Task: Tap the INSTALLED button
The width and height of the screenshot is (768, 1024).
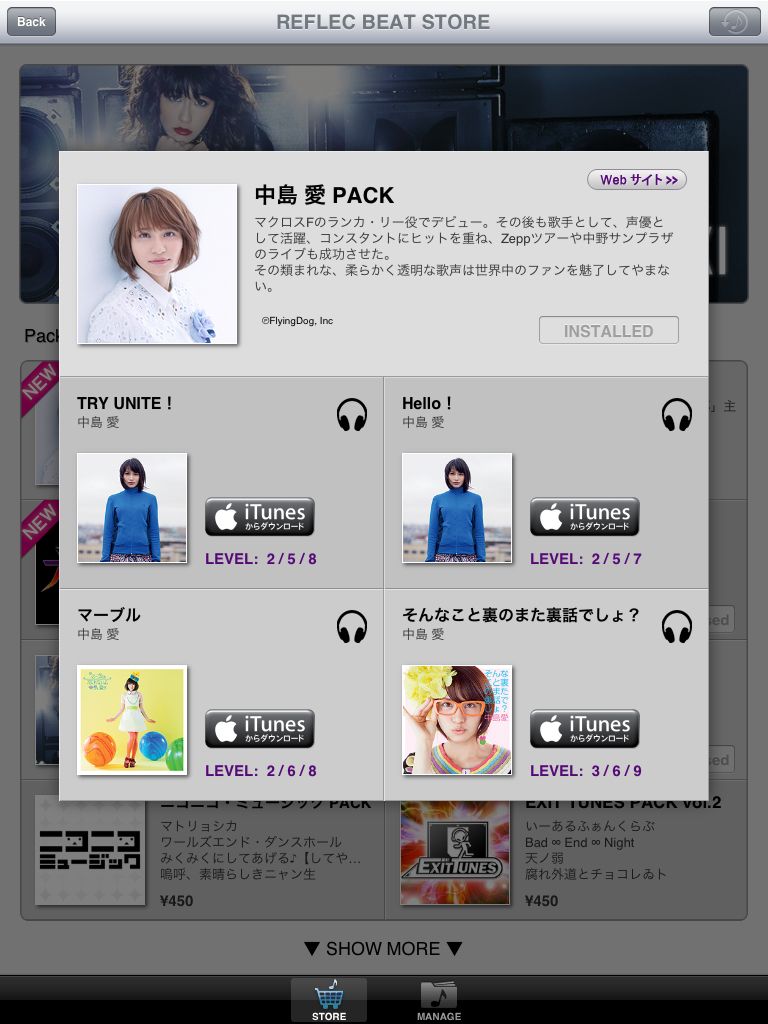Action: coord(608,331)
